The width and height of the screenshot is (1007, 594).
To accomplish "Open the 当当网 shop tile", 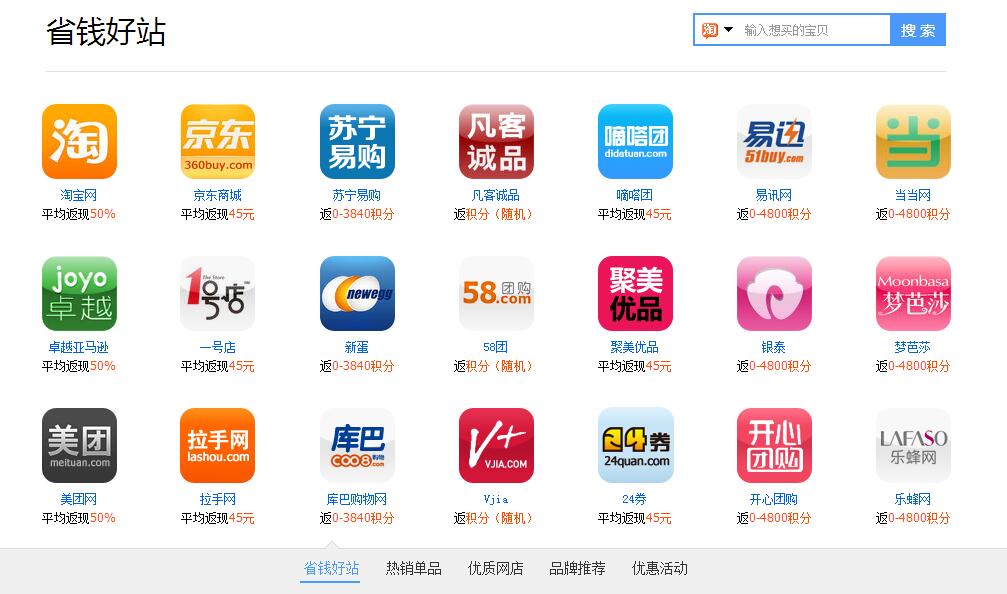I will coord(913,142).
